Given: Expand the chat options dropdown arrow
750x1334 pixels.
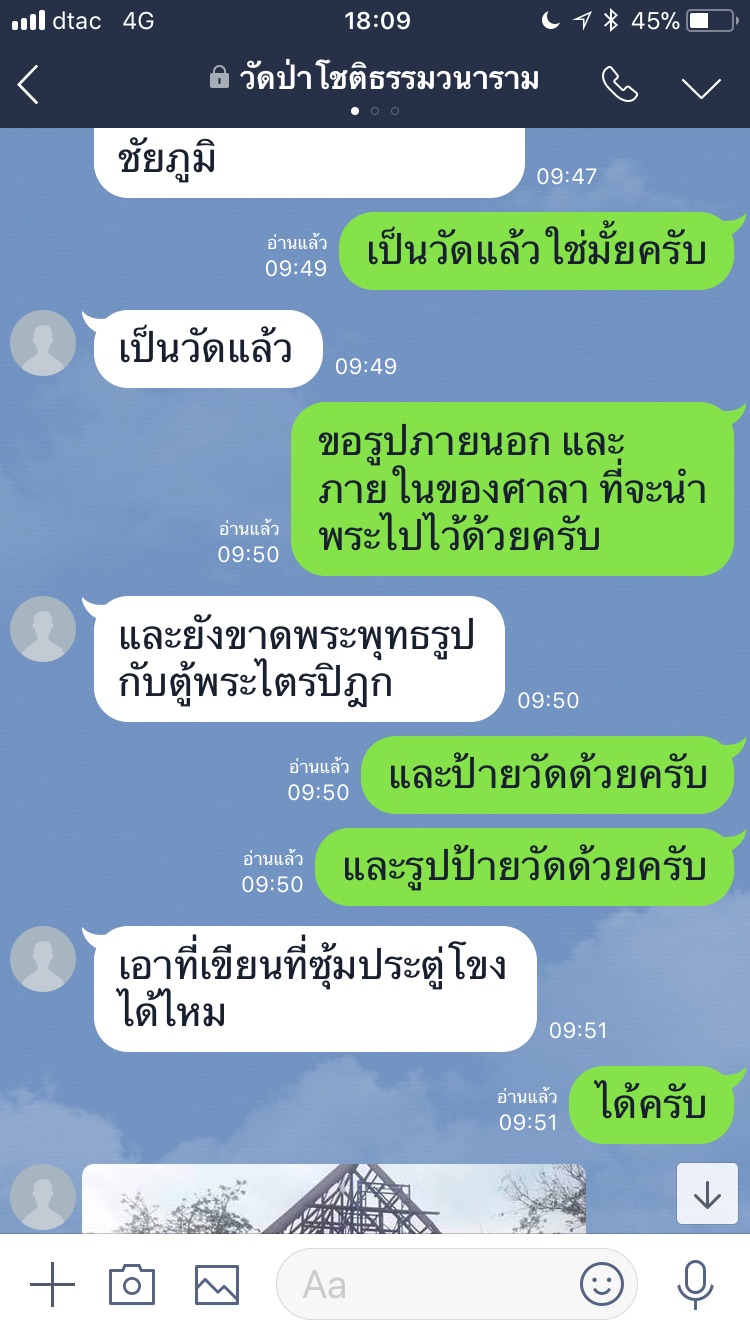Looking at the screenshot, I should [701, 87].
